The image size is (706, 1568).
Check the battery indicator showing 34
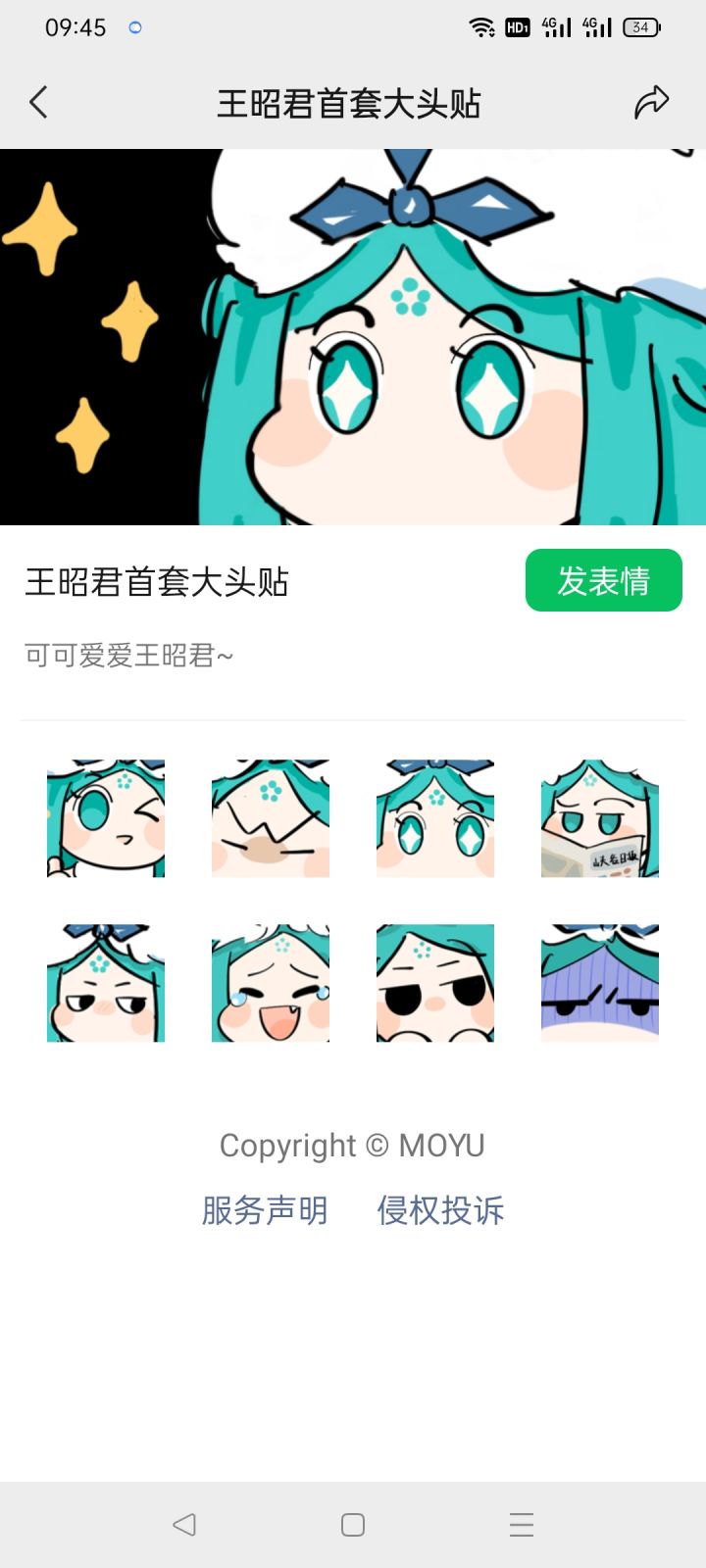click(x=640, y=27)
